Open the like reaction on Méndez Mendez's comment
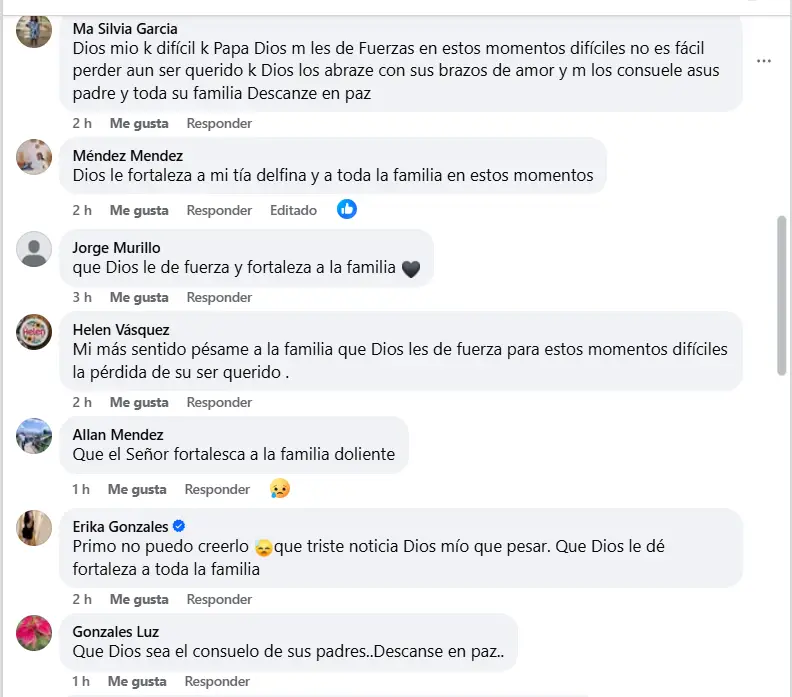This screenshot has height=697, width=792. point(347,209)
